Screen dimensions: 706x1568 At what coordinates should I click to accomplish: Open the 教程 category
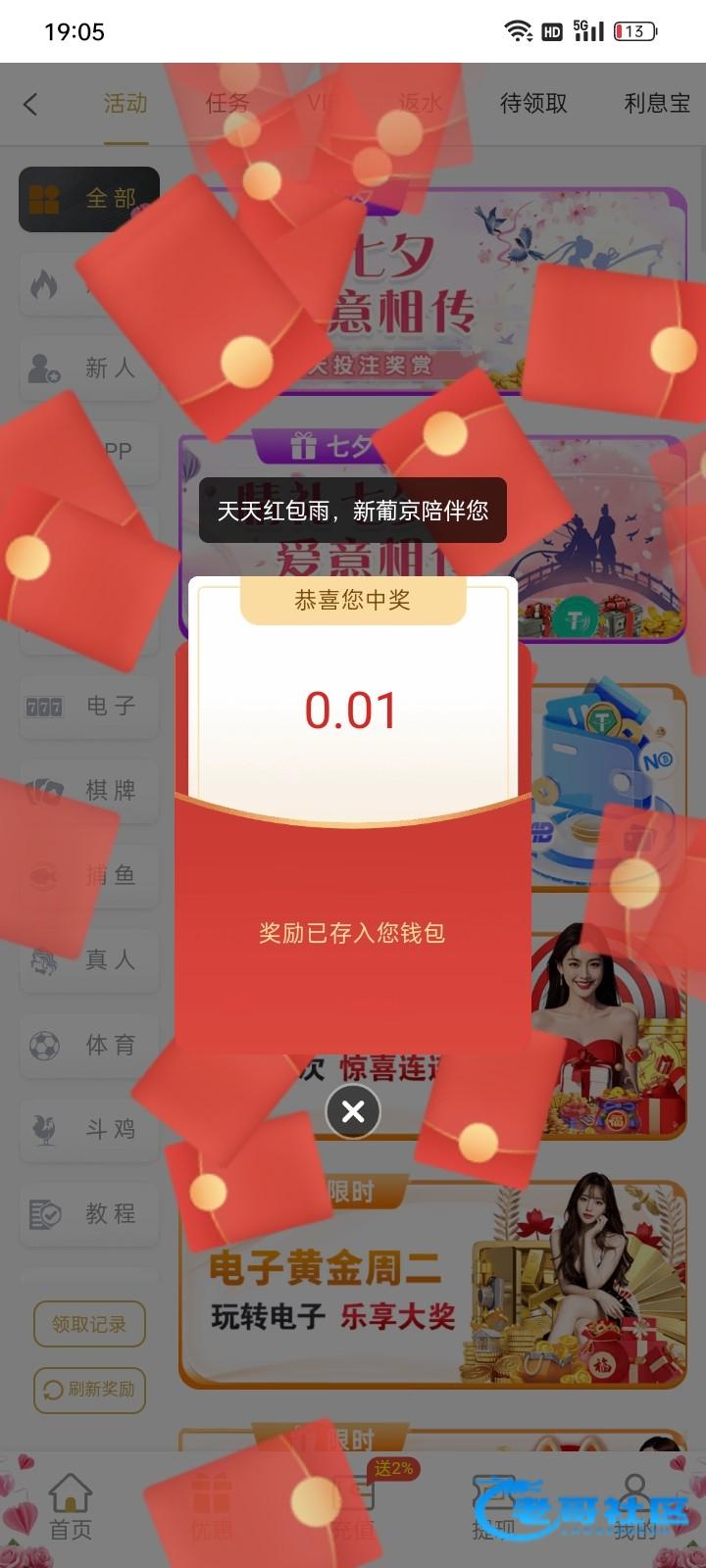point(89,1214)
